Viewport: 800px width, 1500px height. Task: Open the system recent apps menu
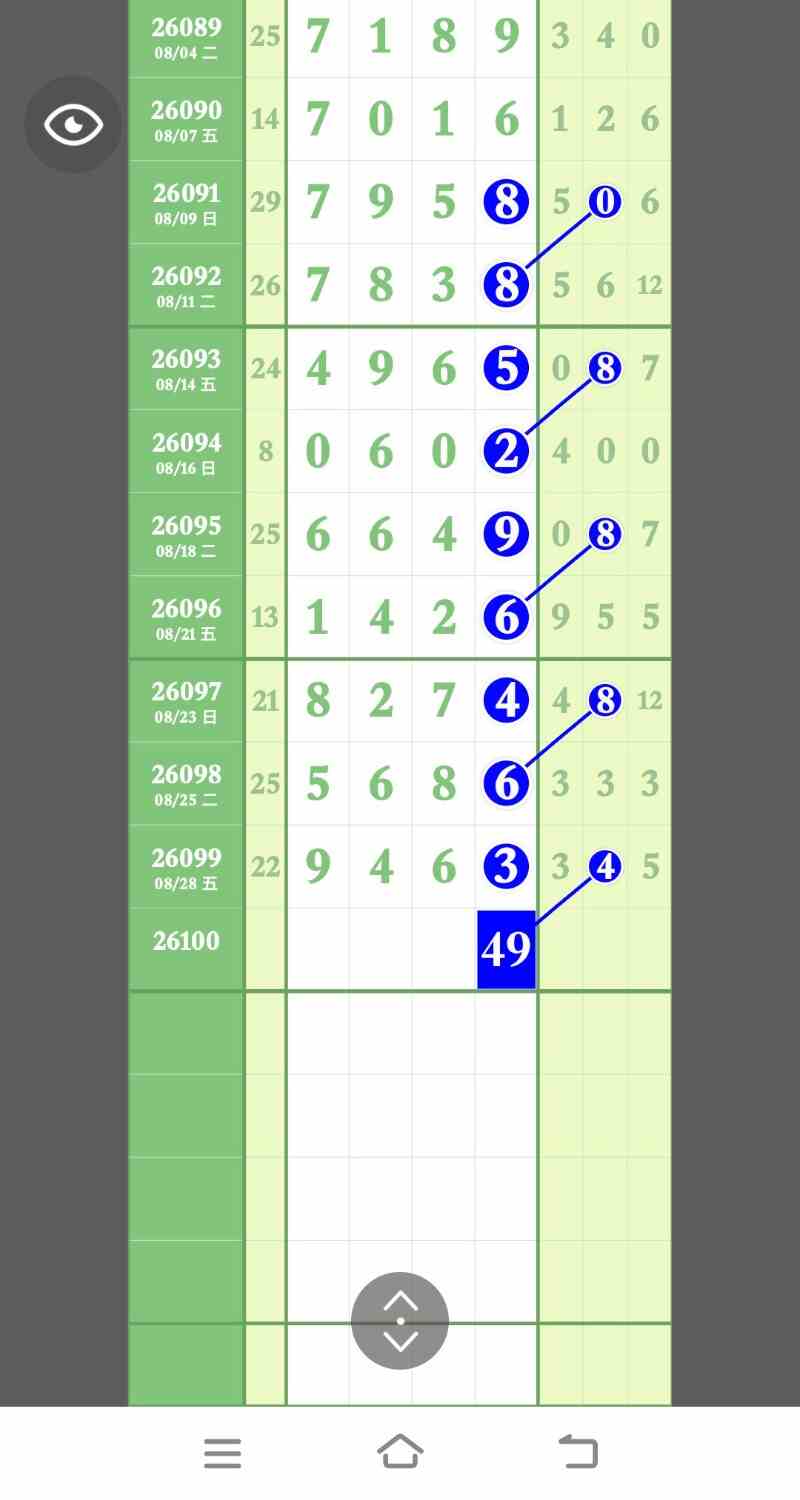click(x=222, y=1453)
